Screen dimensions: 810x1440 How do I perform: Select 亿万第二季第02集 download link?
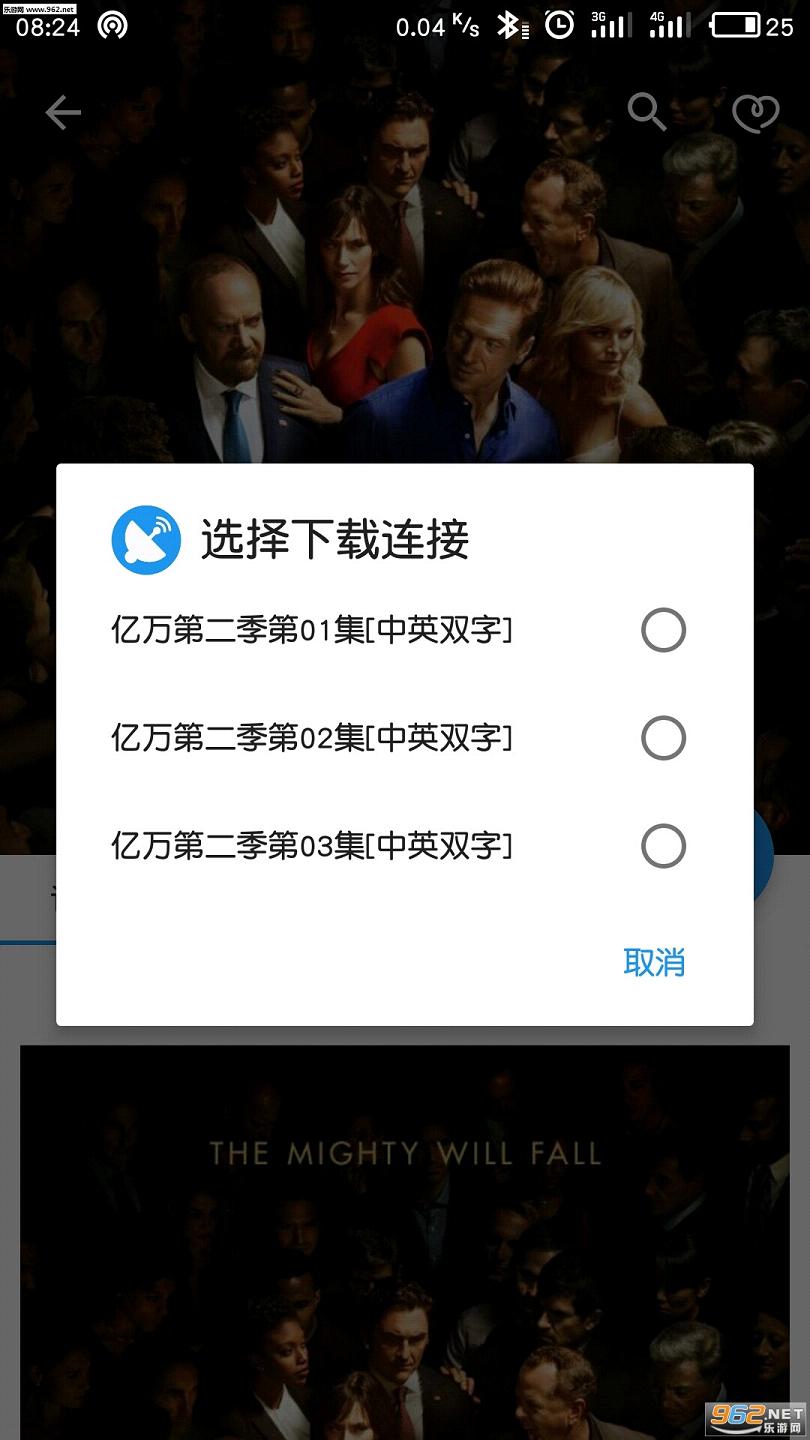(662, 739)
